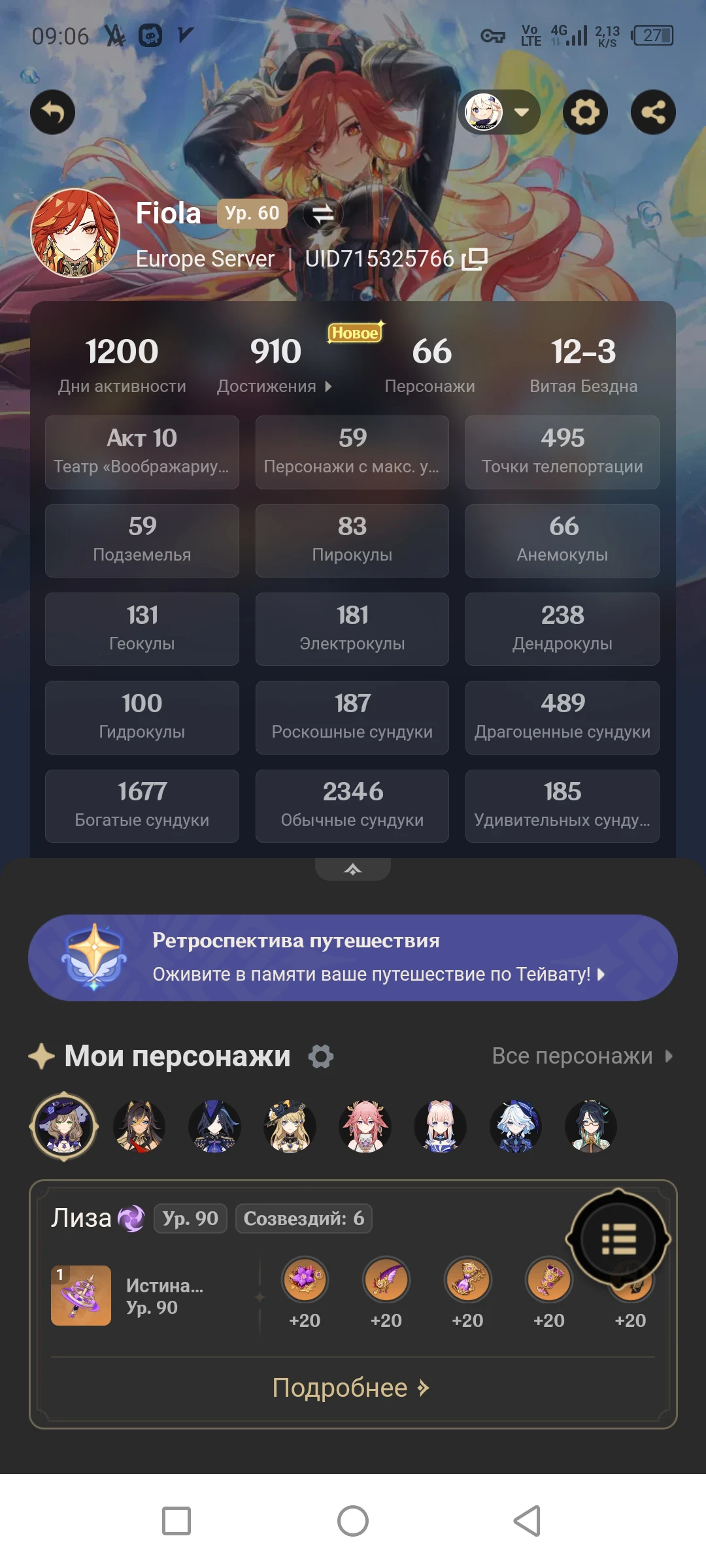Open the Ретроспектива путешествия banner

pos(352,957)
